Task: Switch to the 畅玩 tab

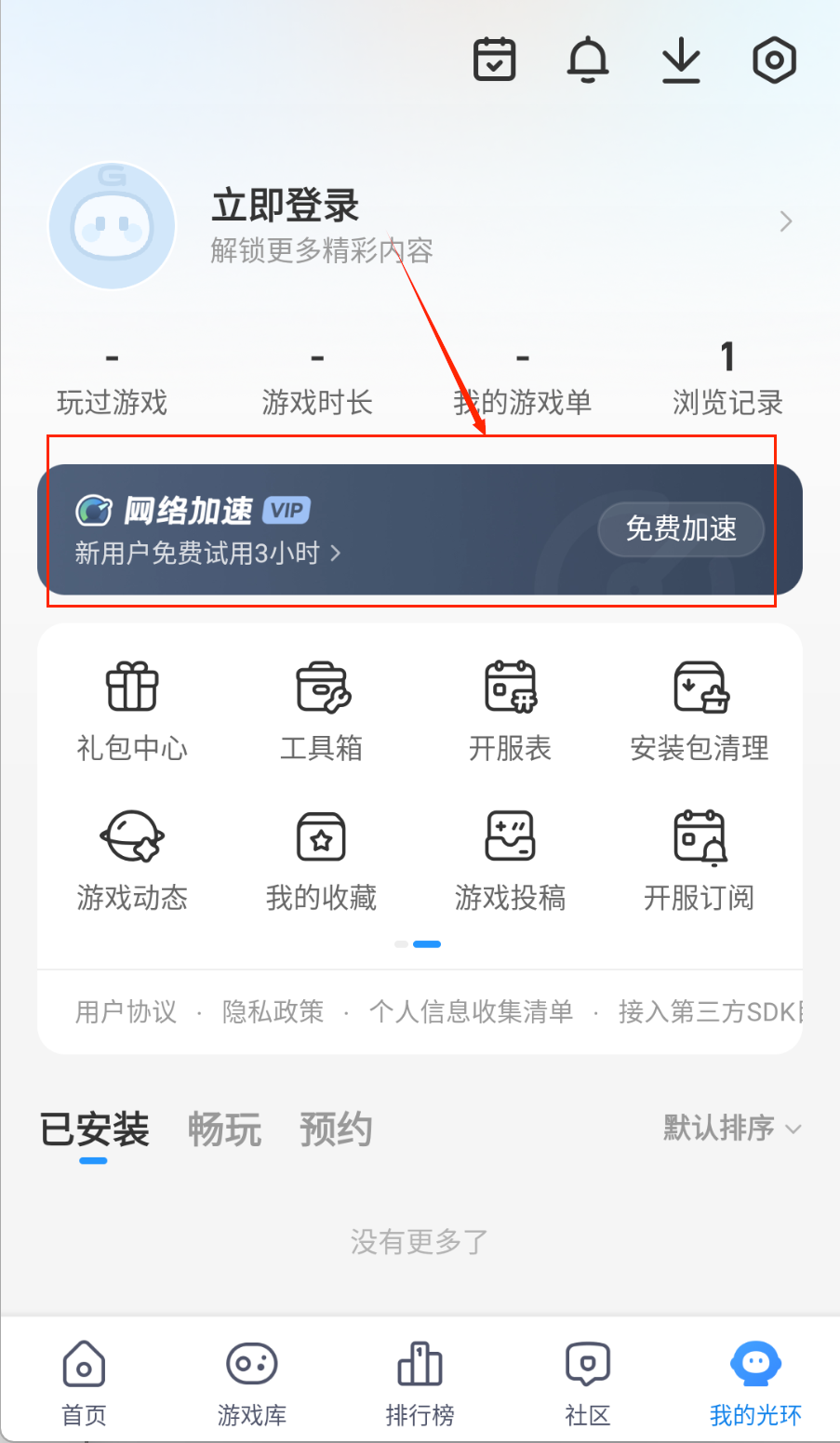Action: point(224,1129)
